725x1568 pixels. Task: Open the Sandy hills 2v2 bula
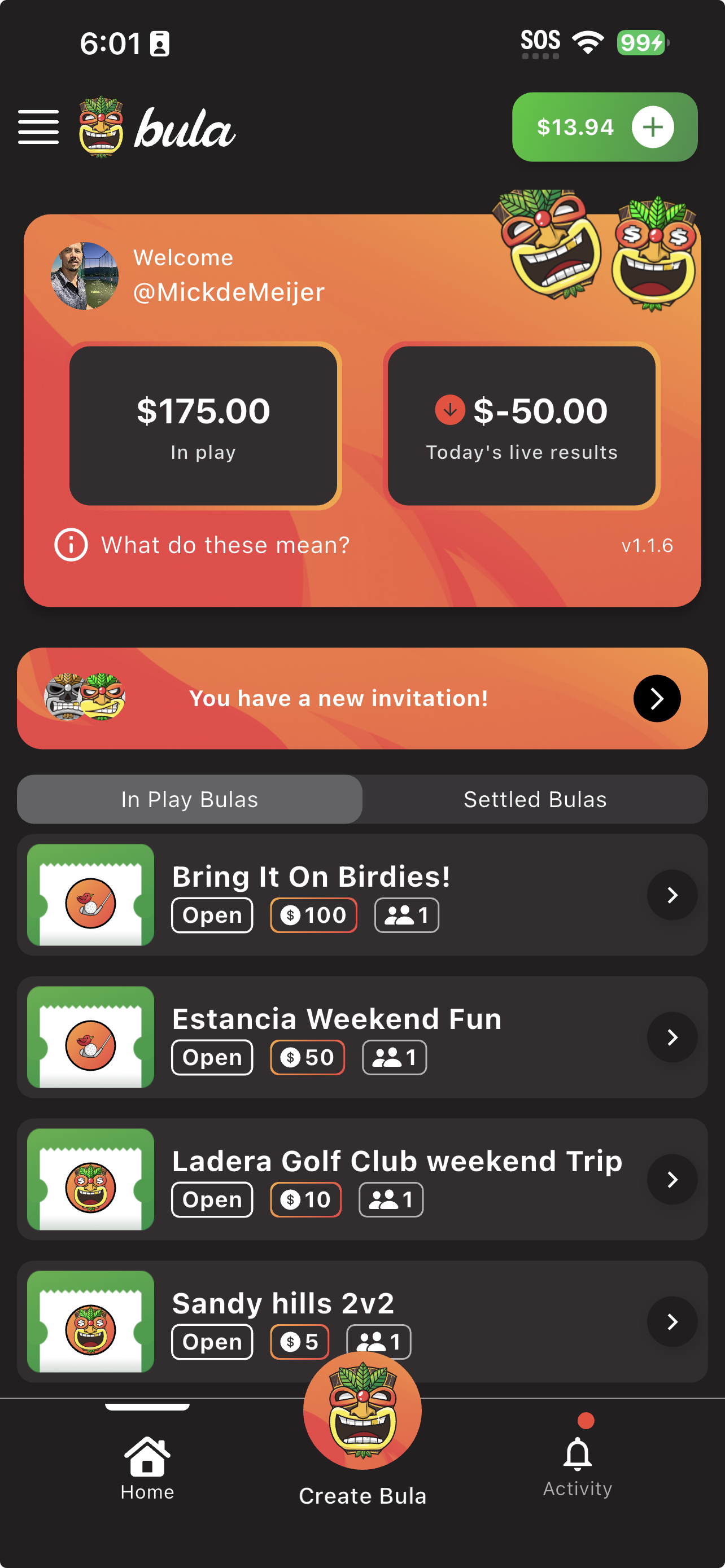(x=362, y=1321)
